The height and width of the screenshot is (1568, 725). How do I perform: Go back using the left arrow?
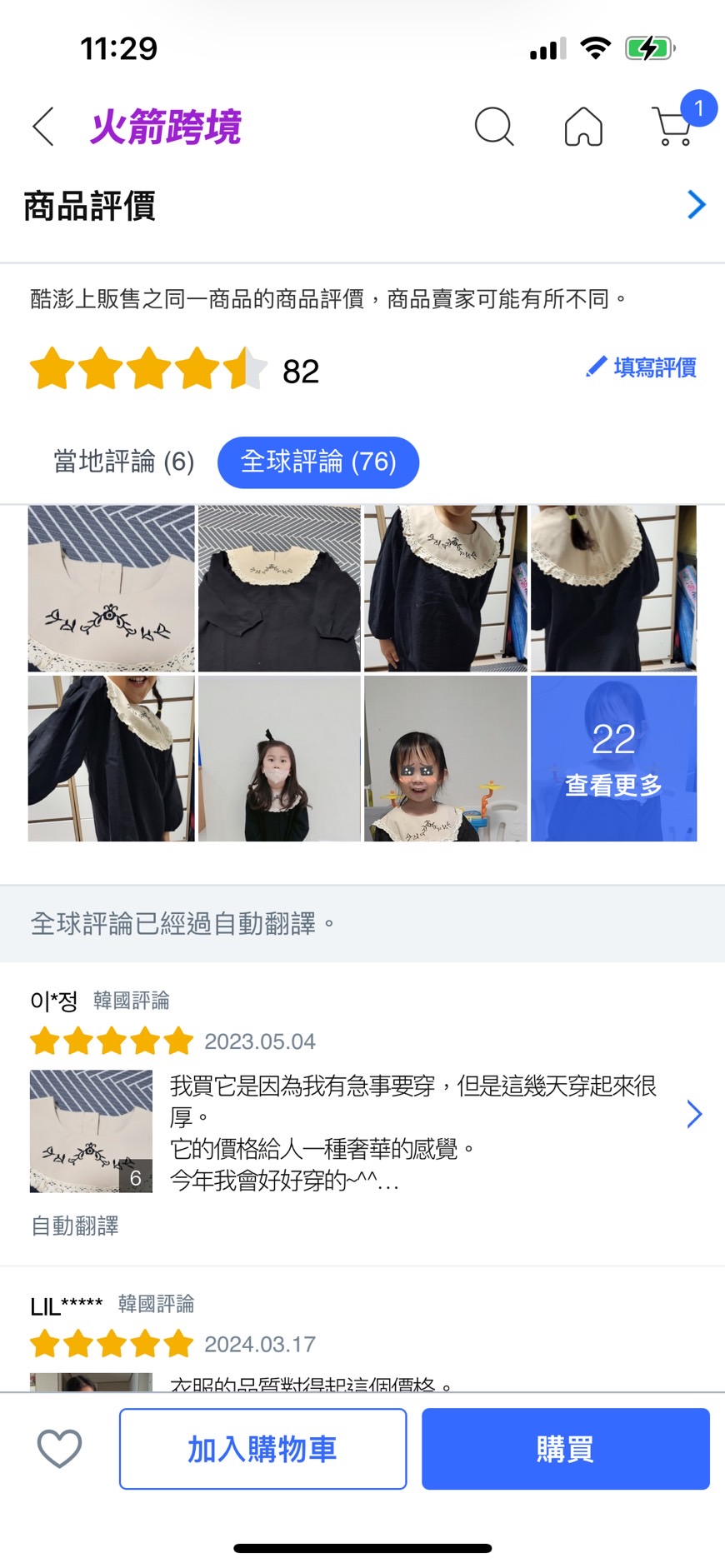[x=43, y=127]
